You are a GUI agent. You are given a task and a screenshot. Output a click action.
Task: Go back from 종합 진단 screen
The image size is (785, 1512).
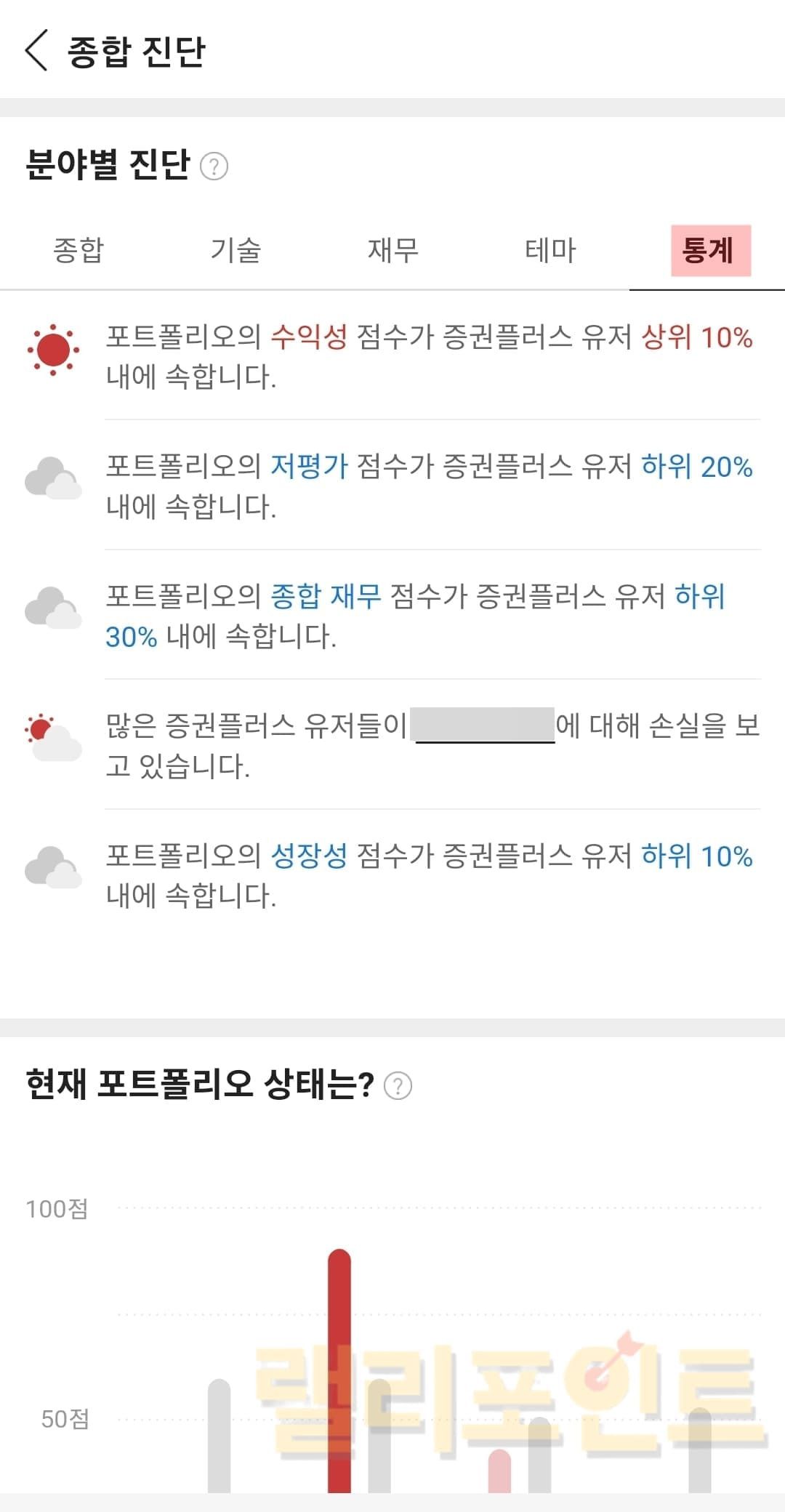point(36,51)
